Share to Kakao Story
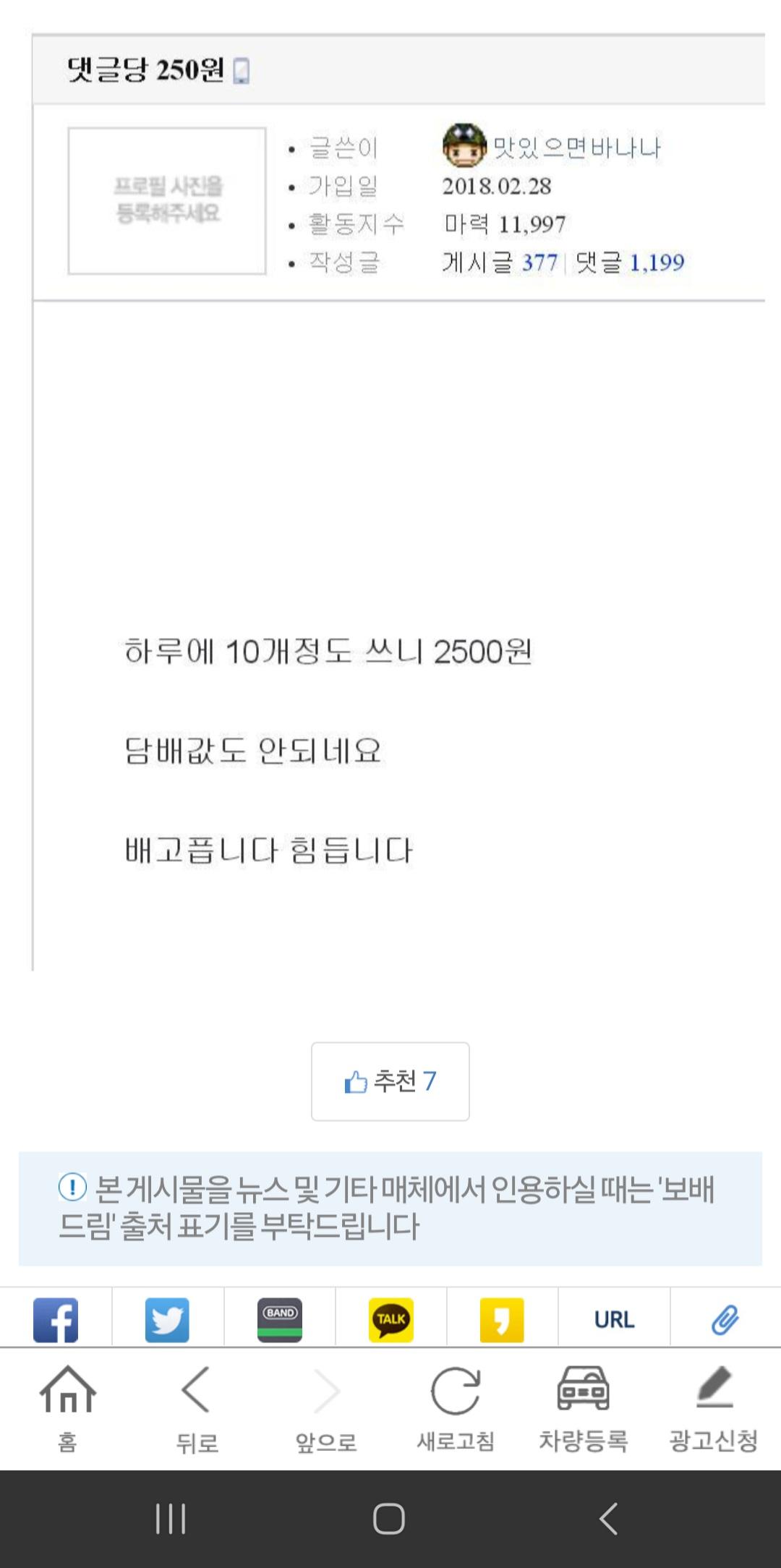 click(x=503, y=1318)
